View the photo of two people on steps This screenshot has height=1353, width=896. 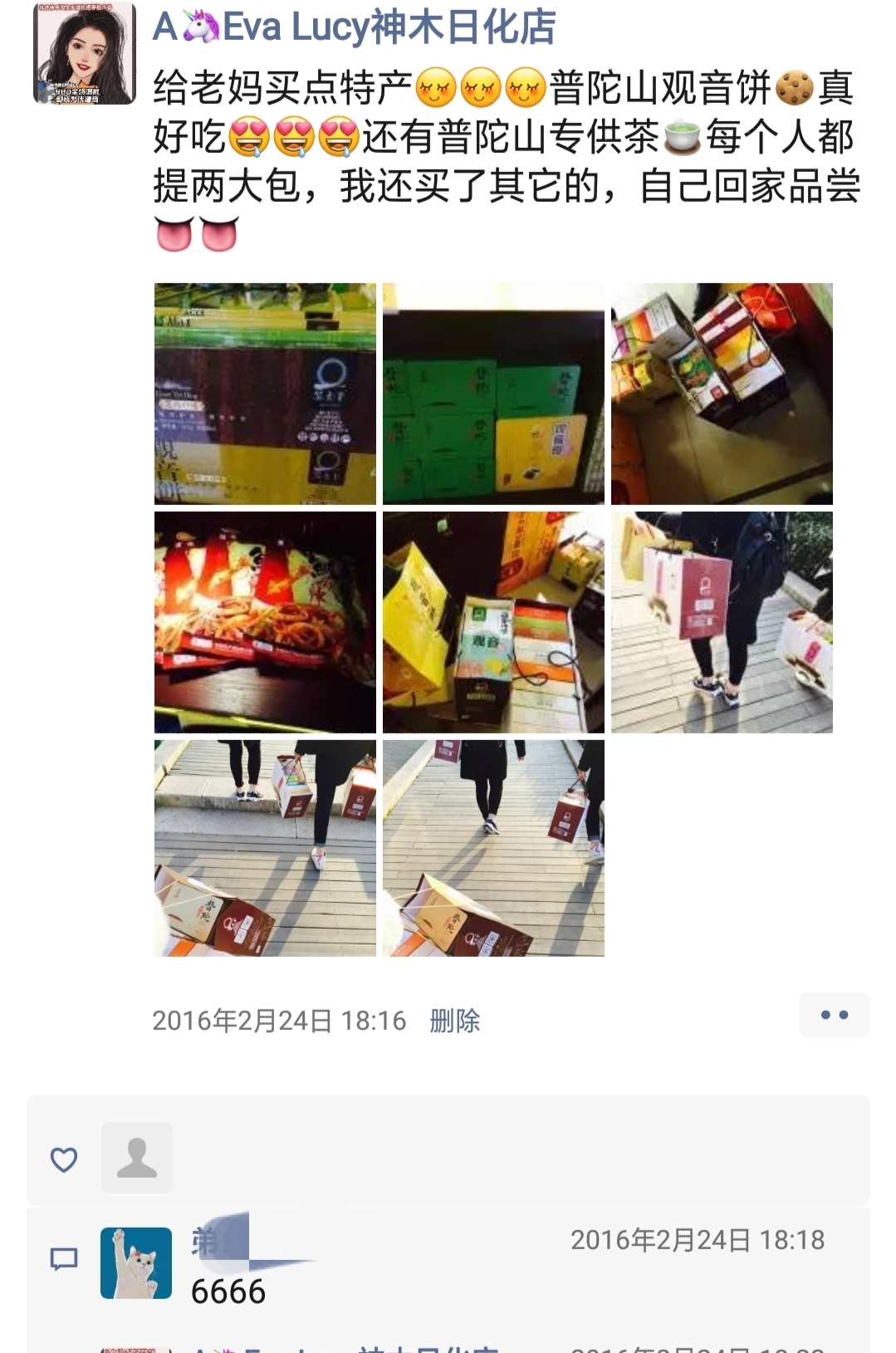(x=265, y=848)
